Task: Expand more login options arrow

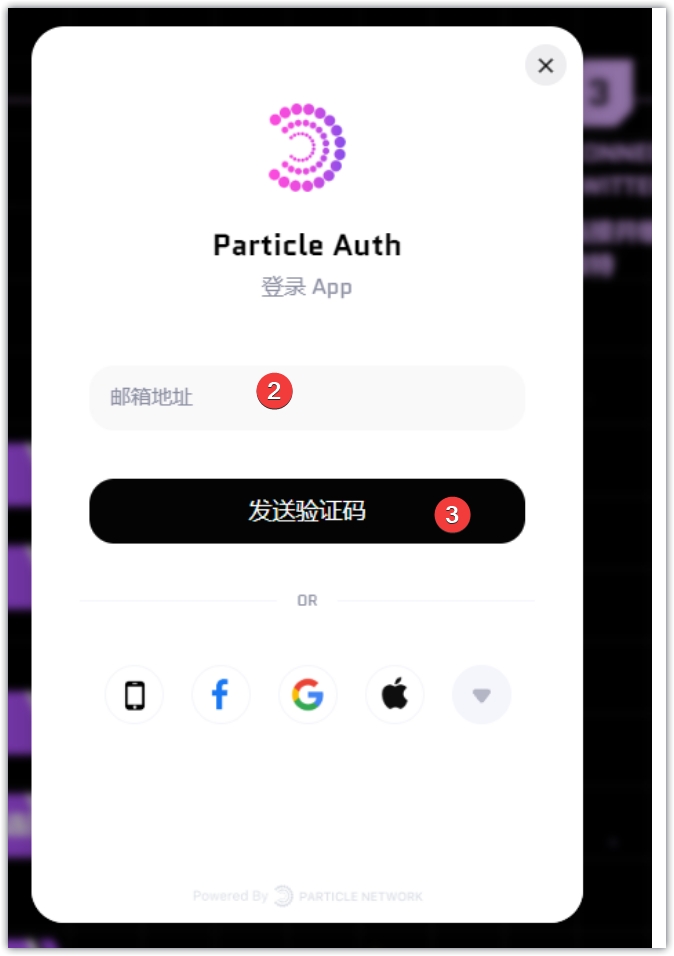Action: 481,694
